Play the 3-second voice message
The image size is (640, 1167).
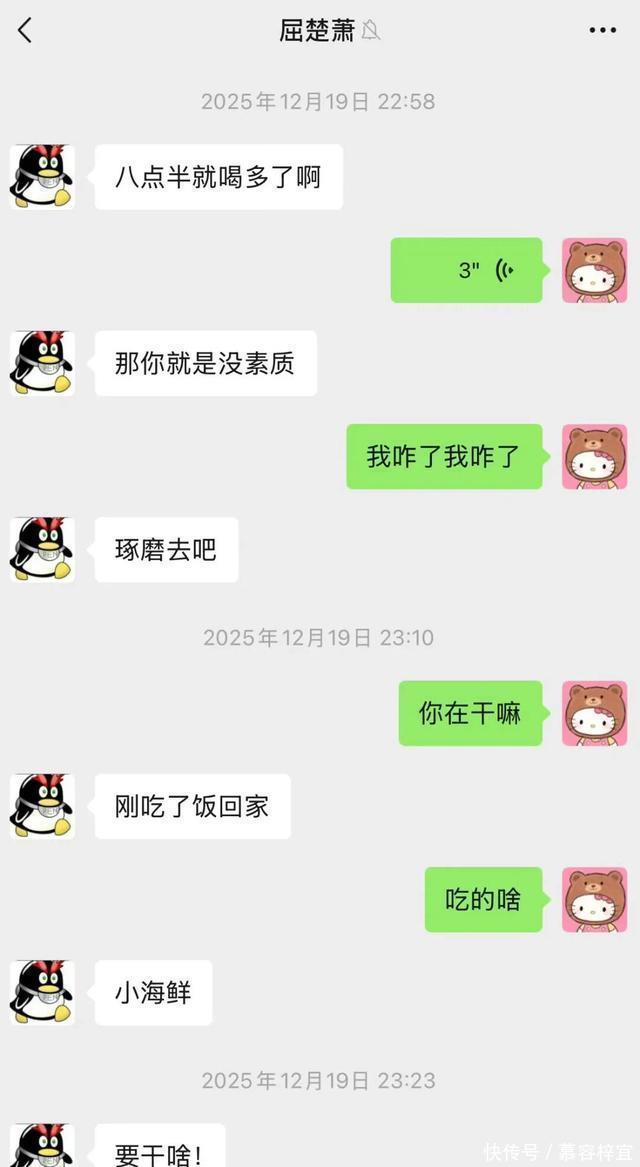pyautogui.click(x=467, y=270)
